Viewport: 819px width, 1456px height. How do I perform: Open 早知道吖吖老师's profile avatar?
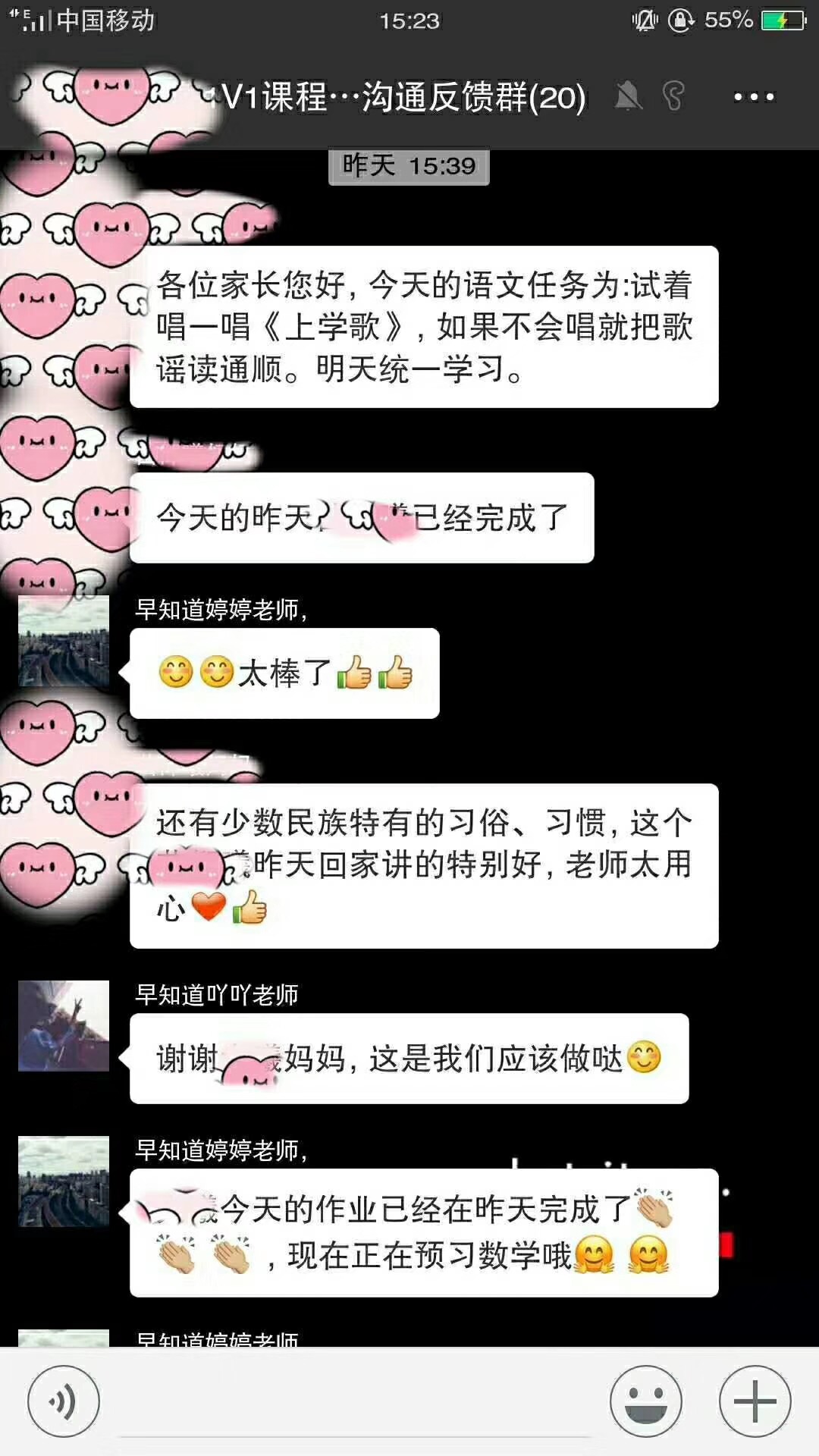click(x=64, y=1025)
